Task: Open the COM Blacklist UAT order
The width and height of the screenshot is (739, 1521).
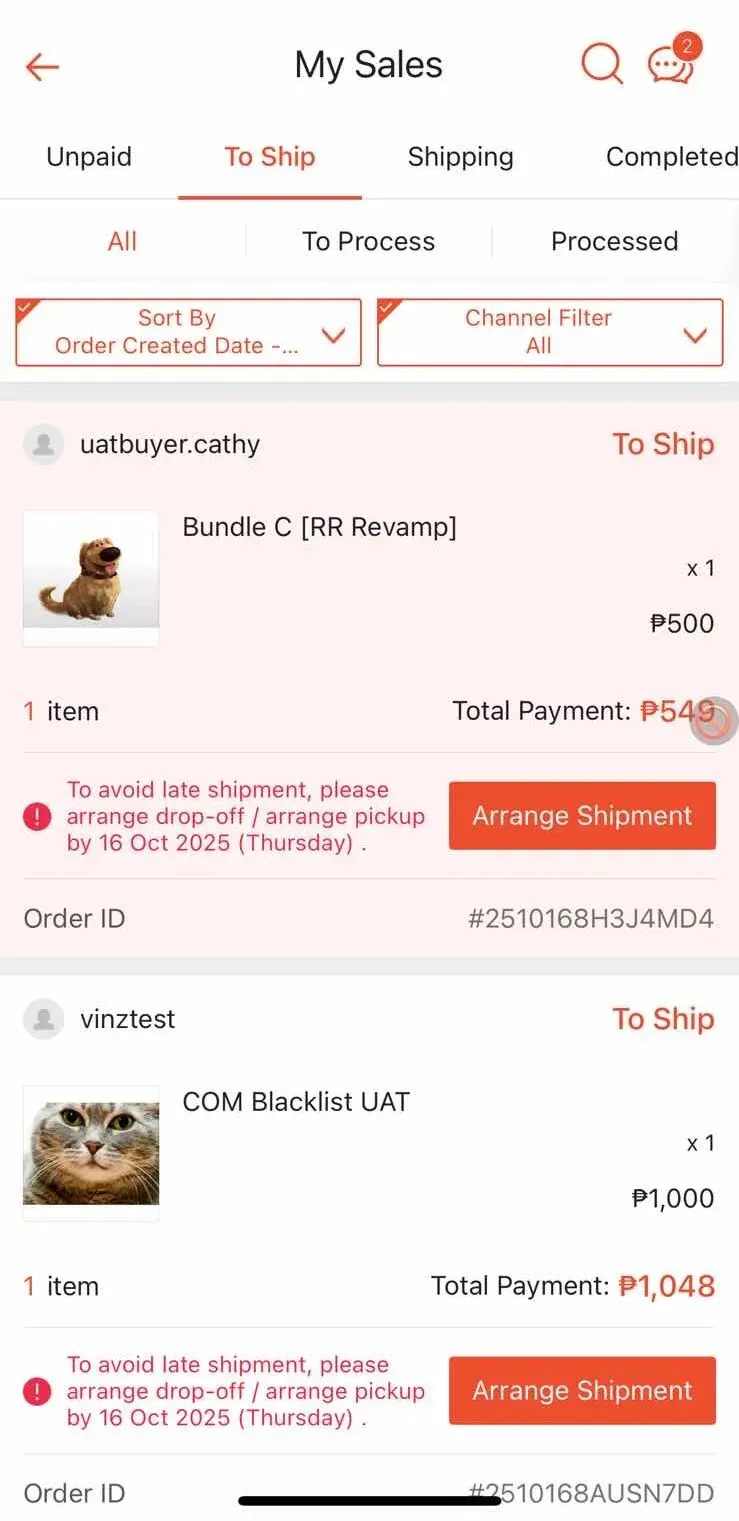Action: pyautogui.click(x=296, y=1102)
